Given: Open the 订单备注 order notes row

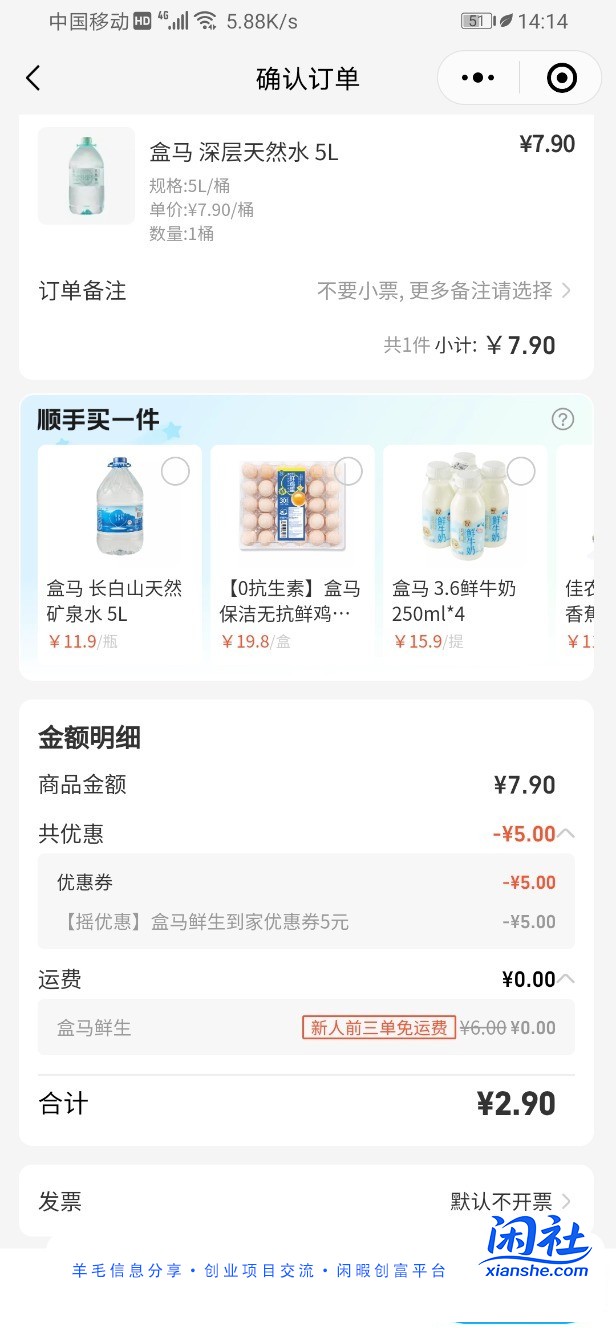Looking at the screenshot, I should (306, 291).
